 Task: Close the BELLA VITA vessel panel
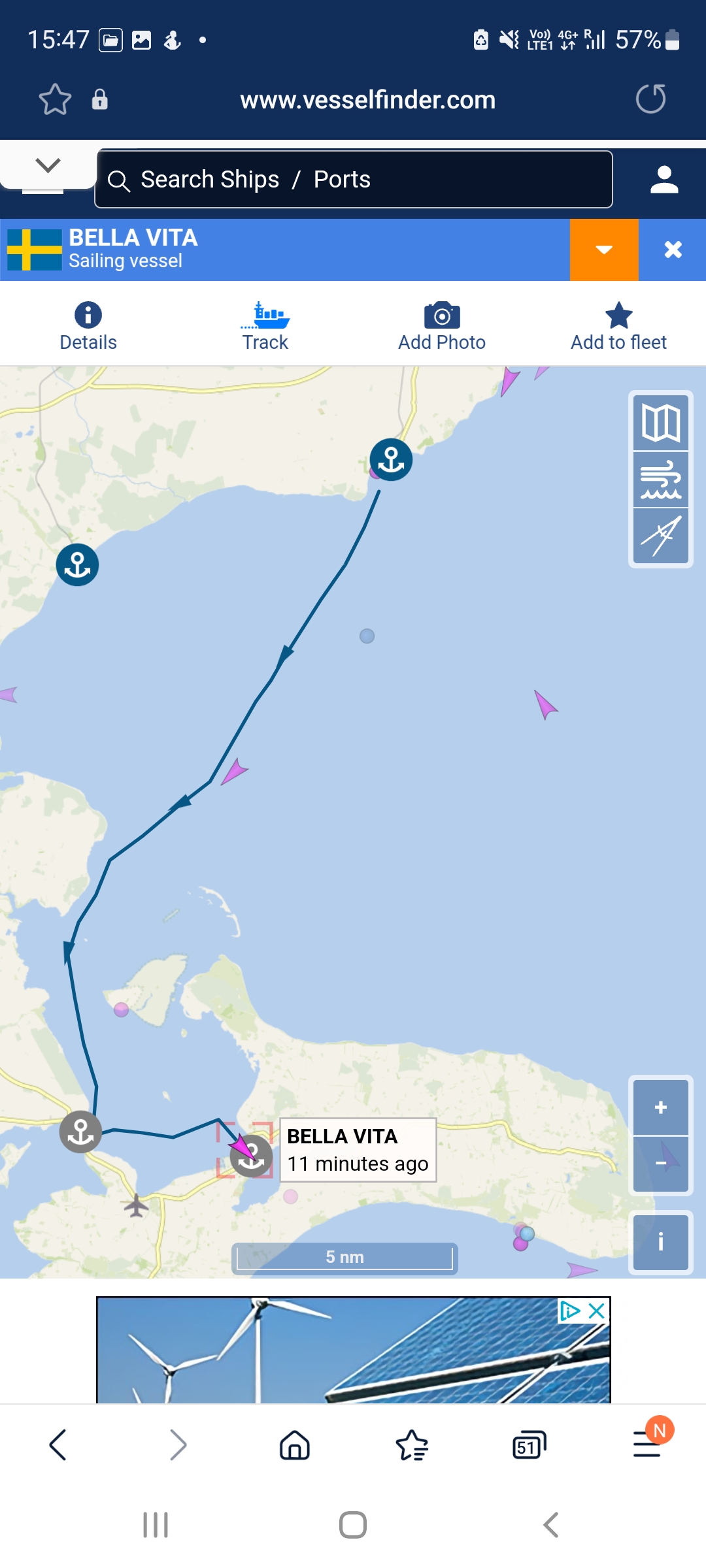673,250
